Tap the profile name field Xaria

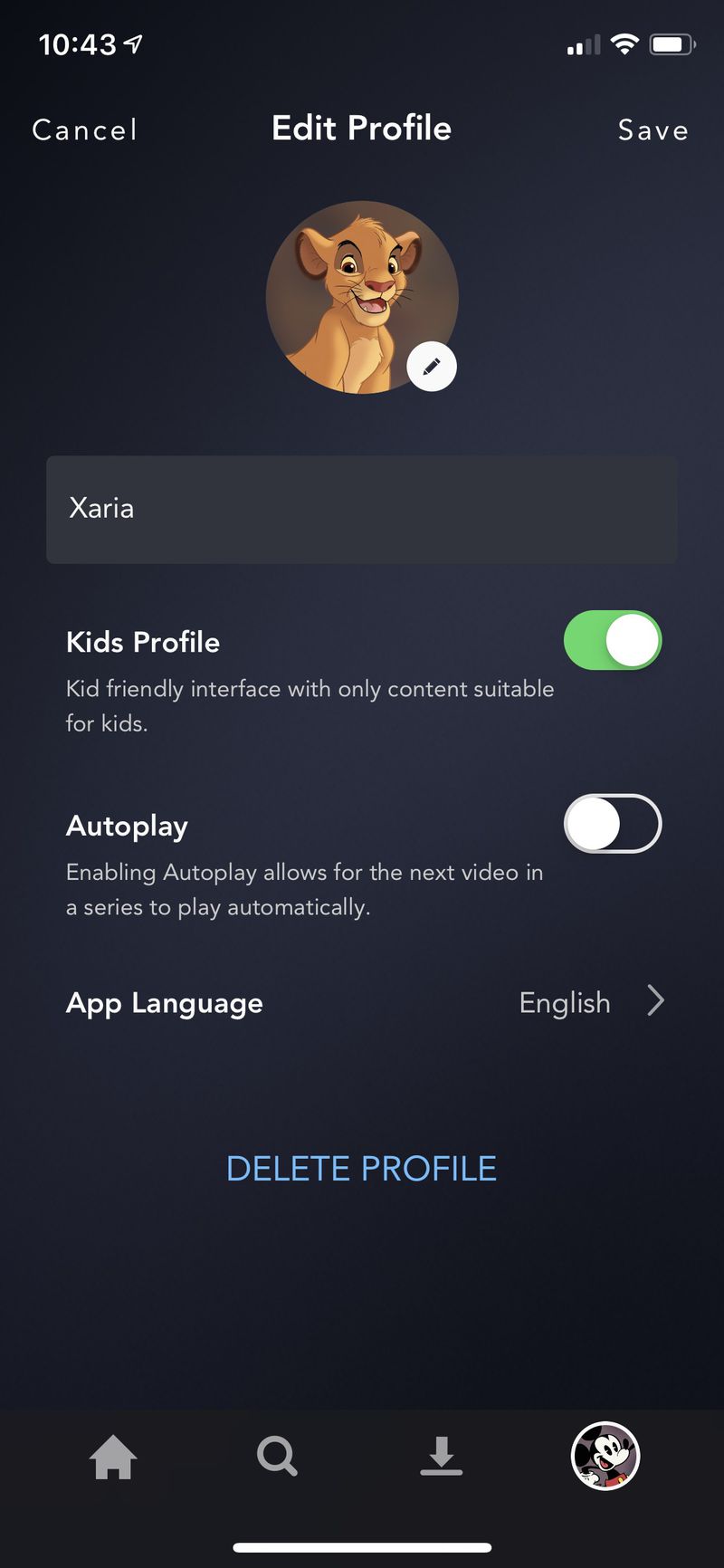tap(361, 509)
